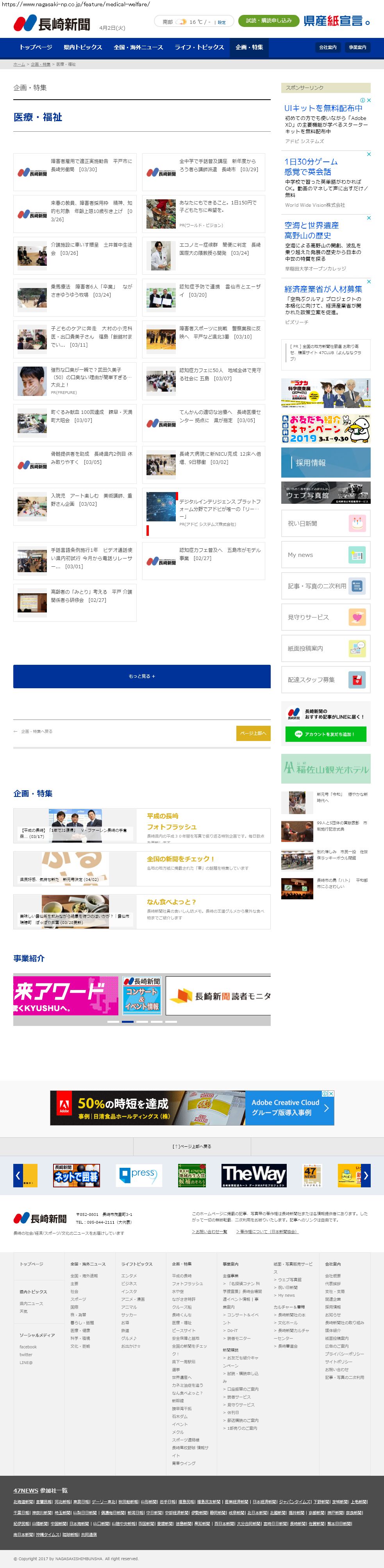Advance the partner carousel with right arrow
Screen dimensions: 384x1568
point(365,1175)
